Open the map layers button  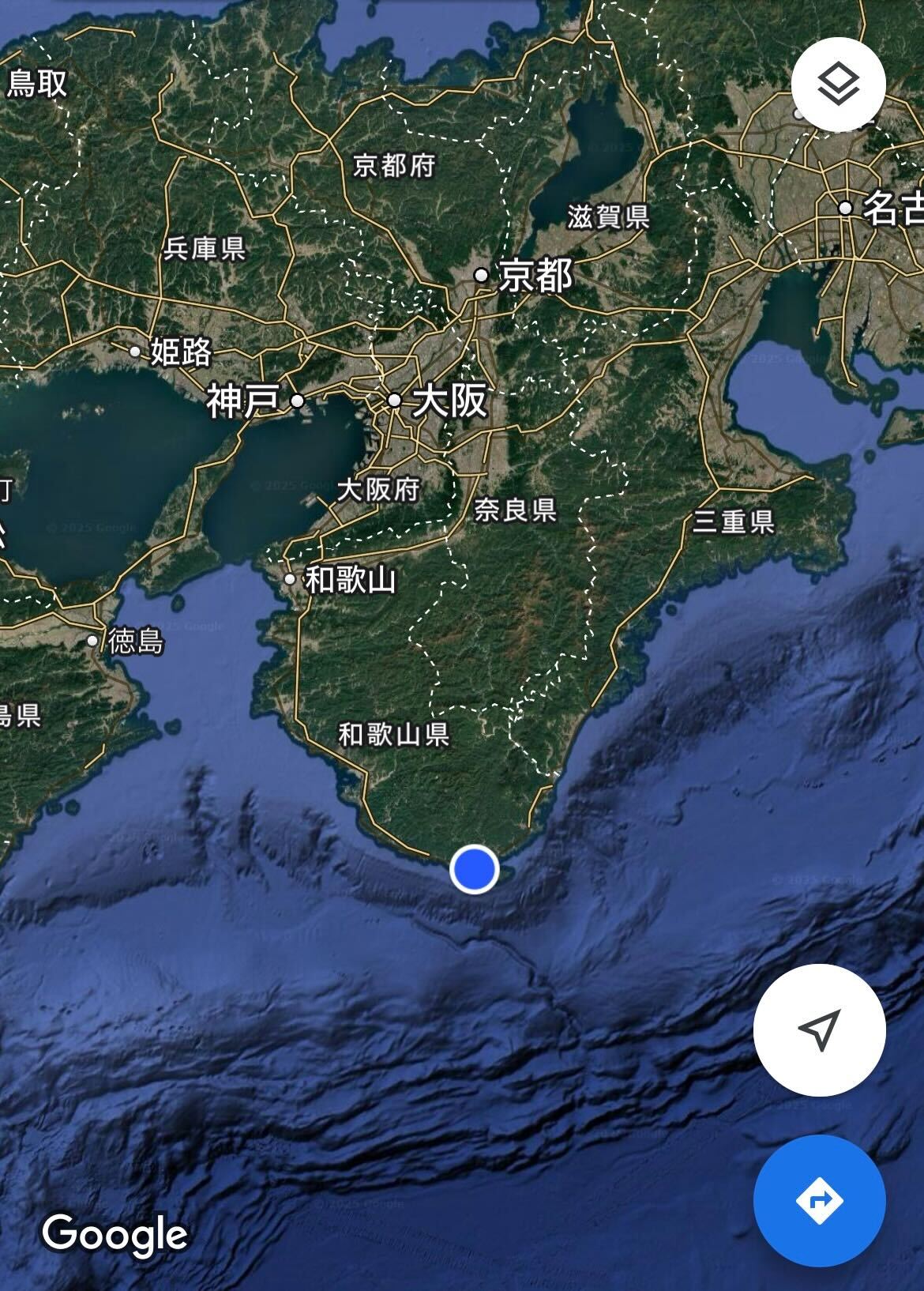[x=838, y=84]
